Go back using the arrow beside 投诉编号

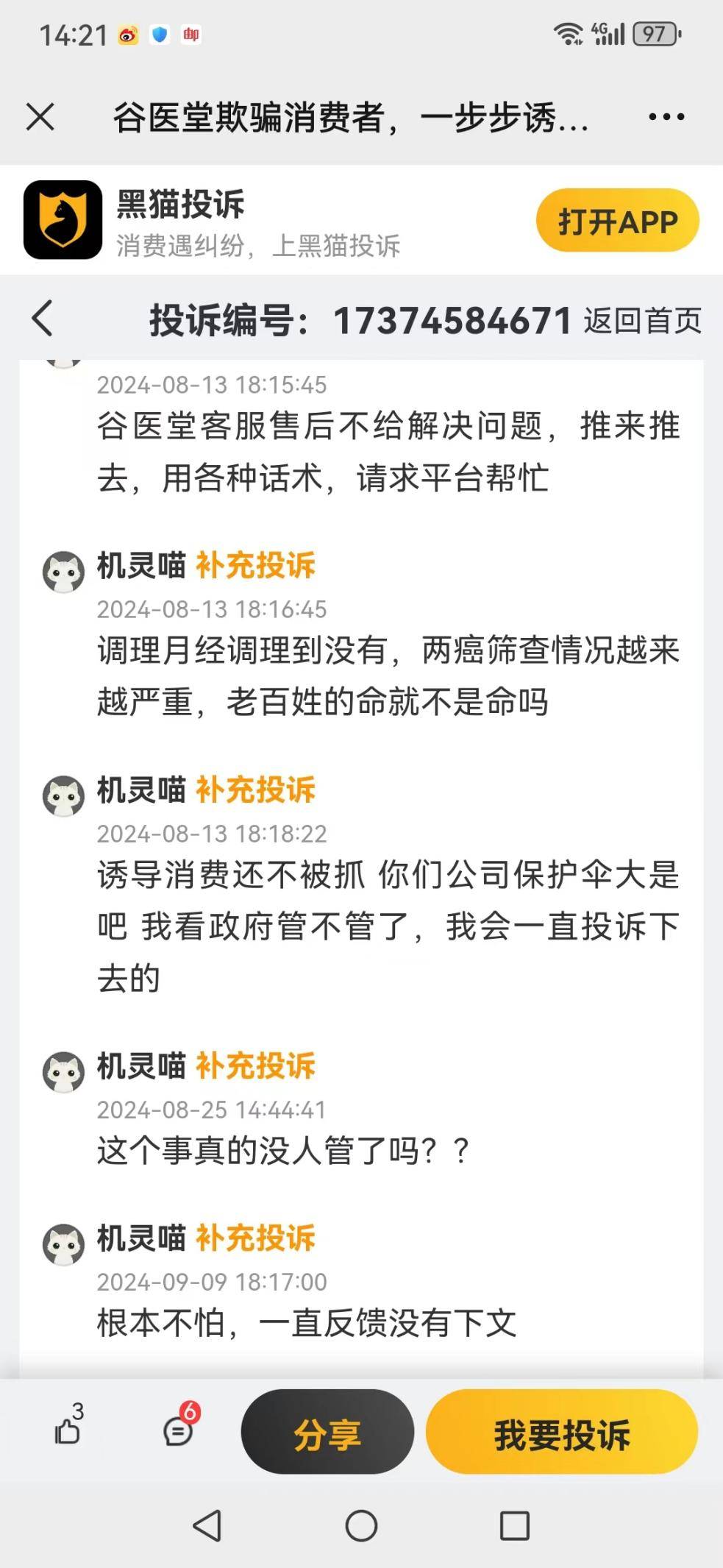pos(43,319)
